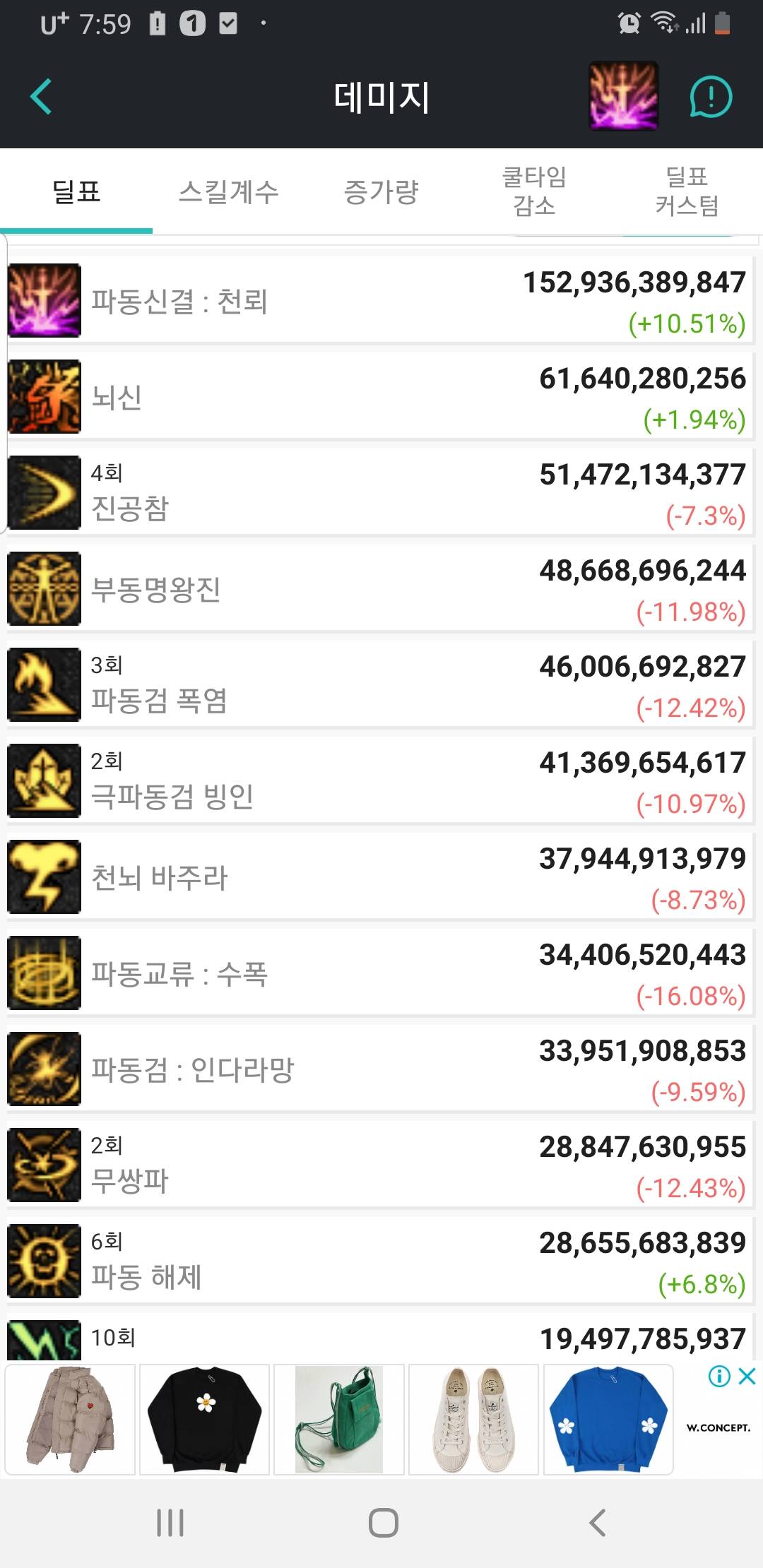Open the 파동검 폭염 skill row
This screenshot has width=763, height=1568.
380,685
